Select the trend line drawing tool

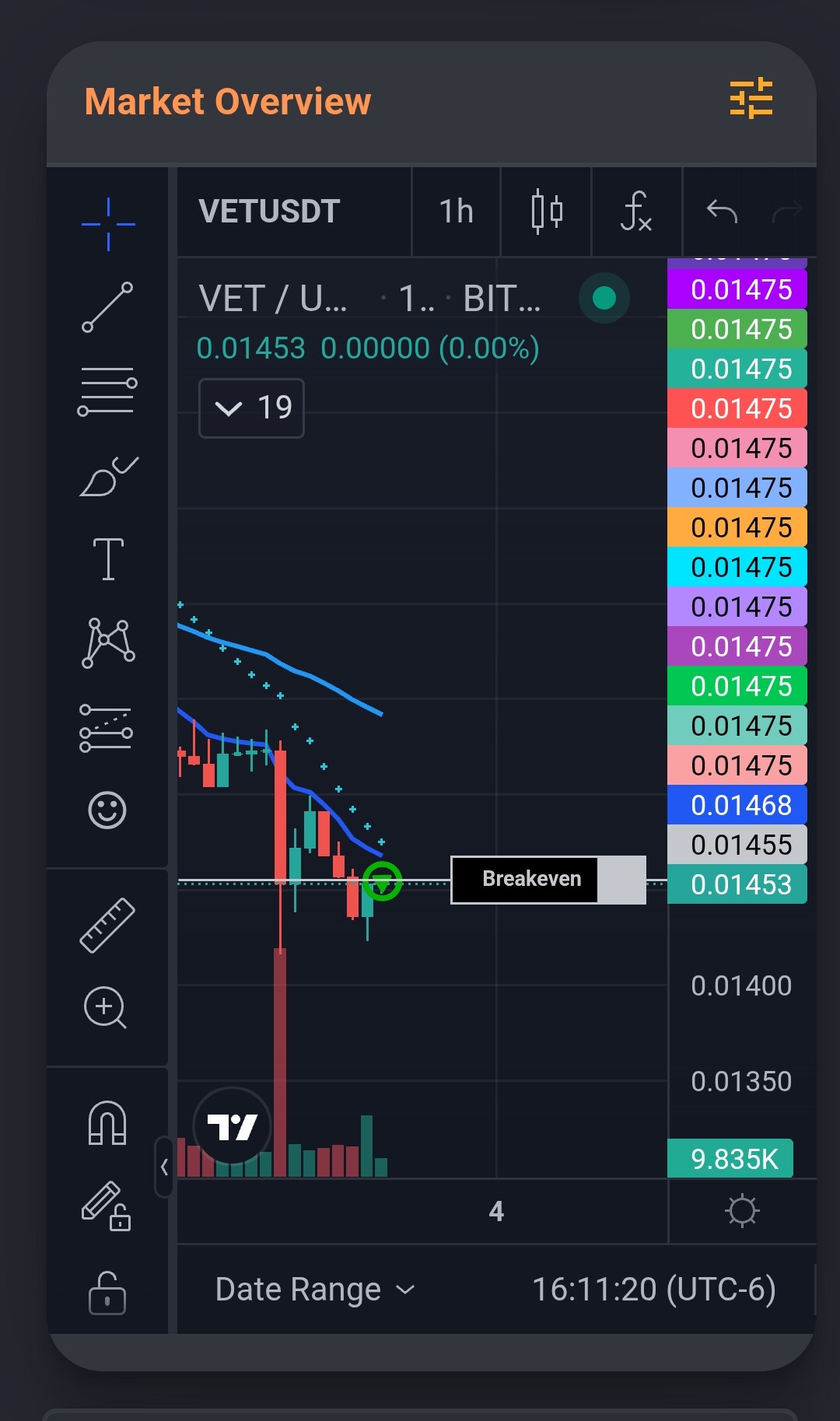tap(107, 307)
